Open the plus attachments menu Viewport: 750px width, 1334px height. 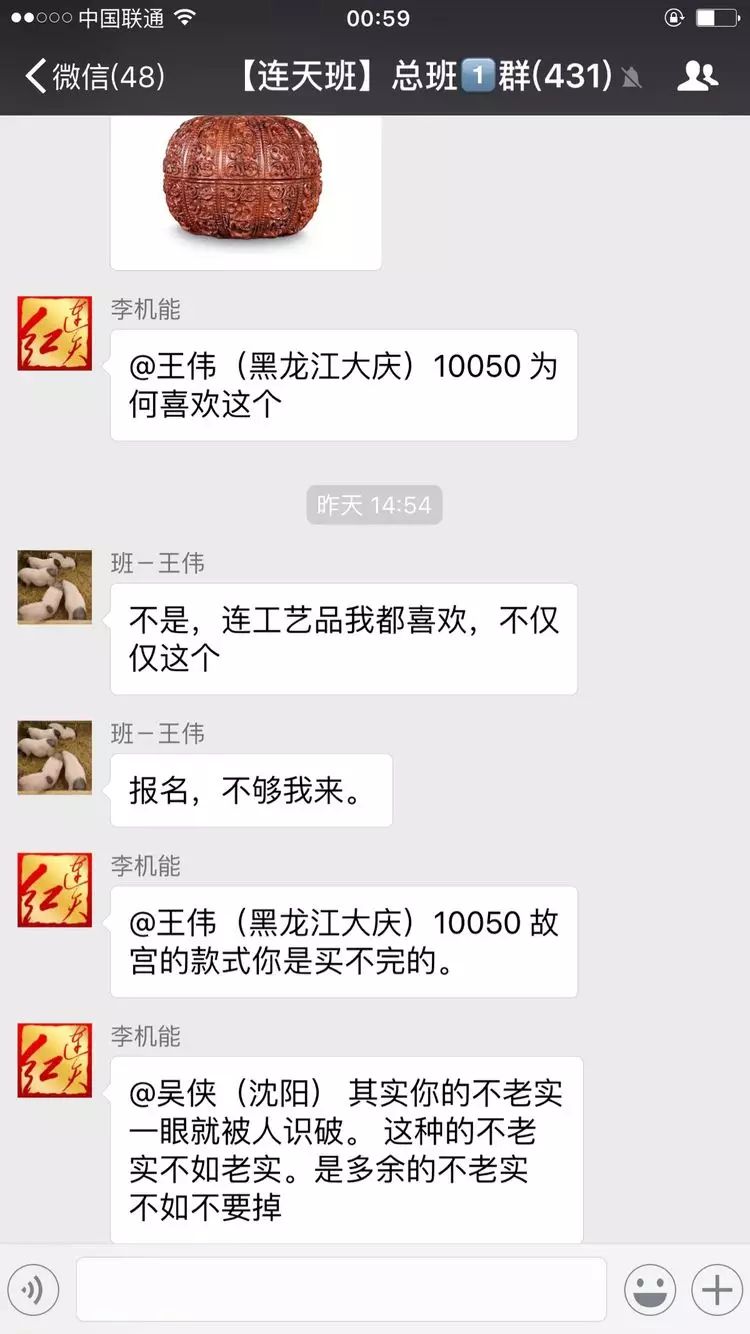(x=717, y=1290)
